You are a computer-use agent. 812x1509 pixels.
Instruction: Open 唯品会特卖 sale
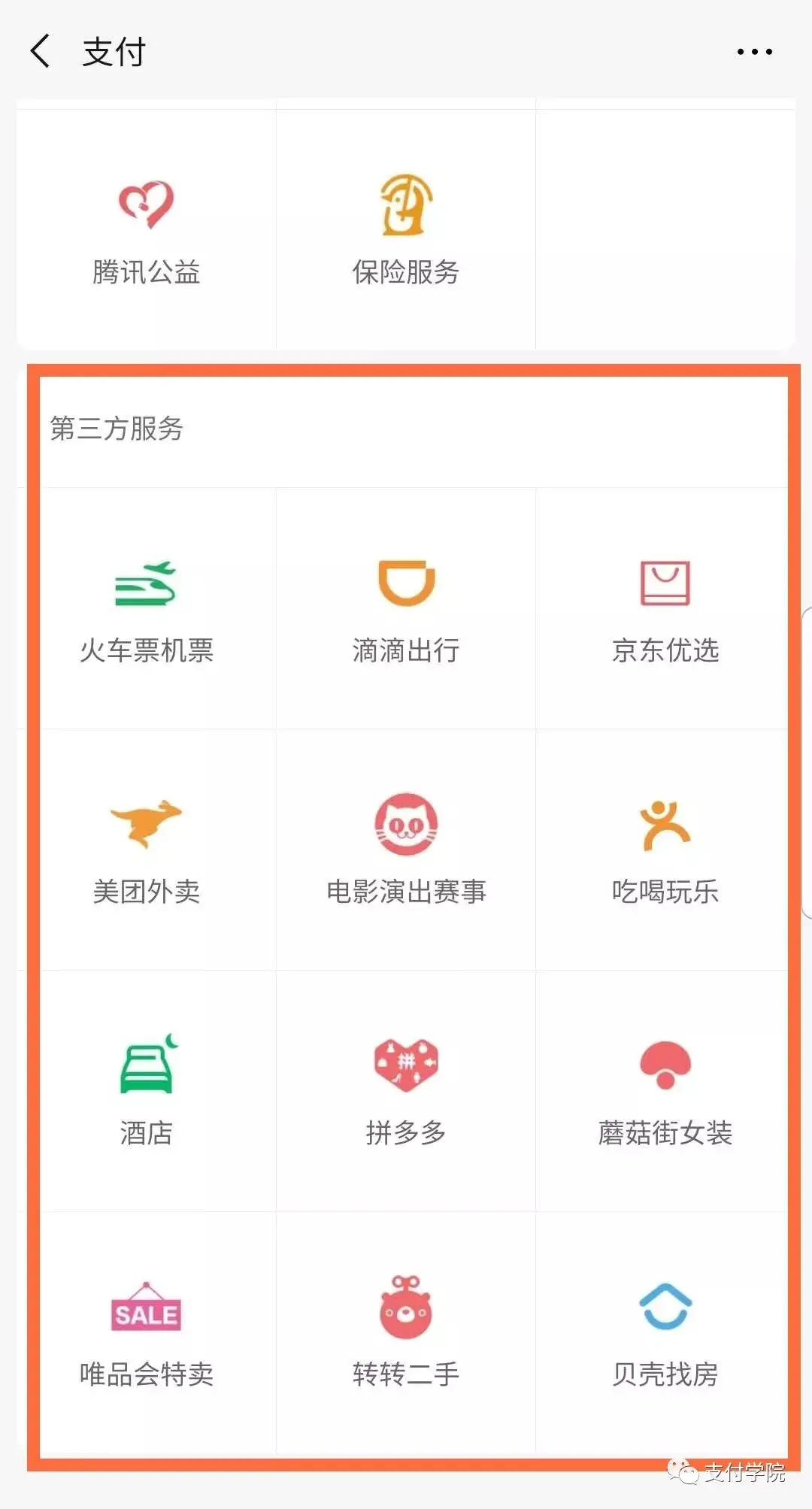tap(147, 1332)
